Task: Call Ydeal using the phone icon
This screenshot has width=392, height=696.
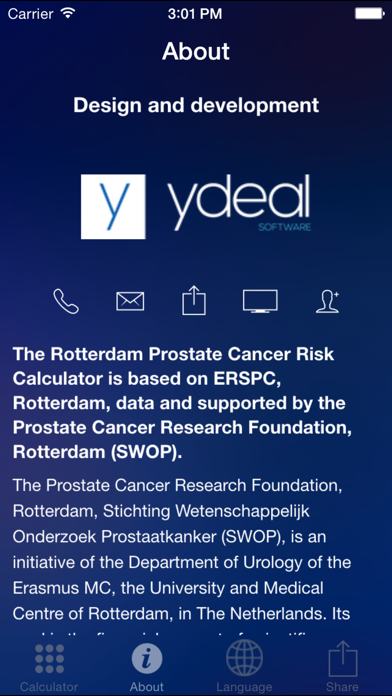Action: coord(66,301)
